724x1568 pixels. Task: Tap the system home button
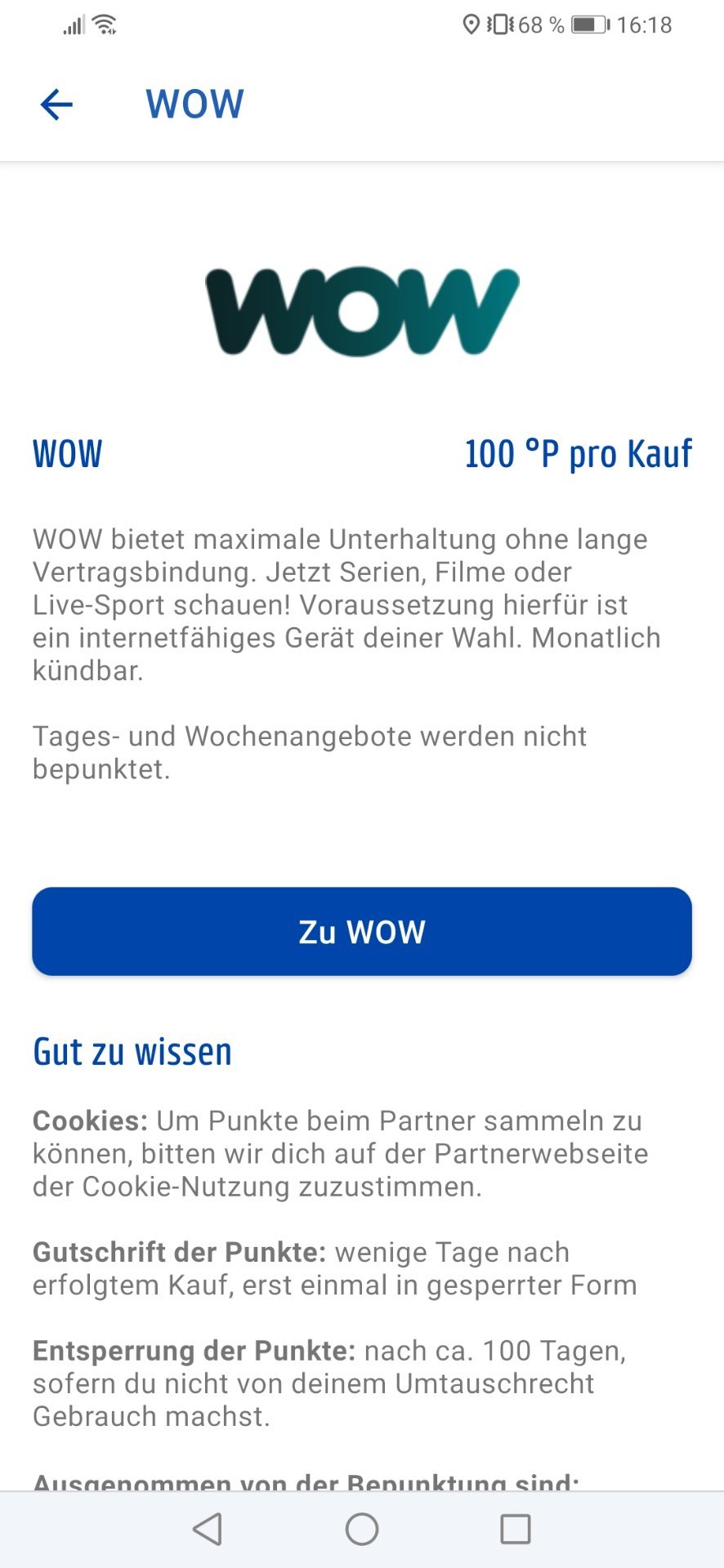click(x=362, y=1529)
